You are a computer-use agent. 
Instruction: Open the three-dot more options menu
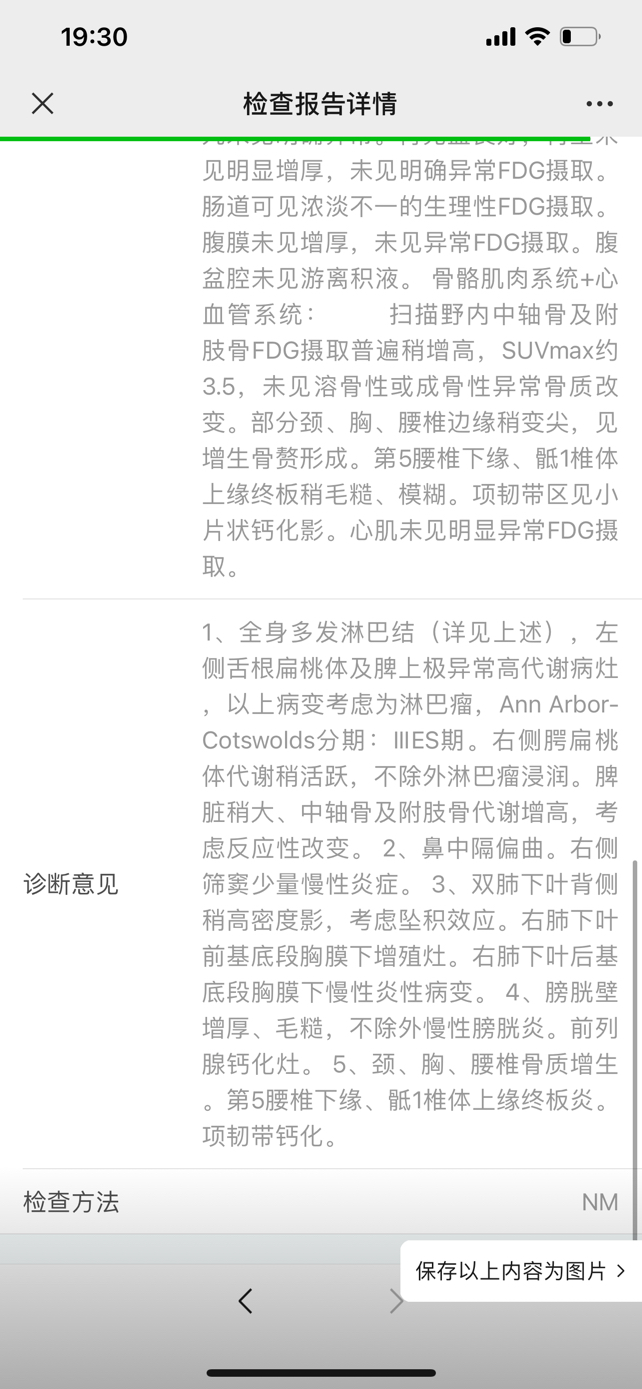point(599,104)
